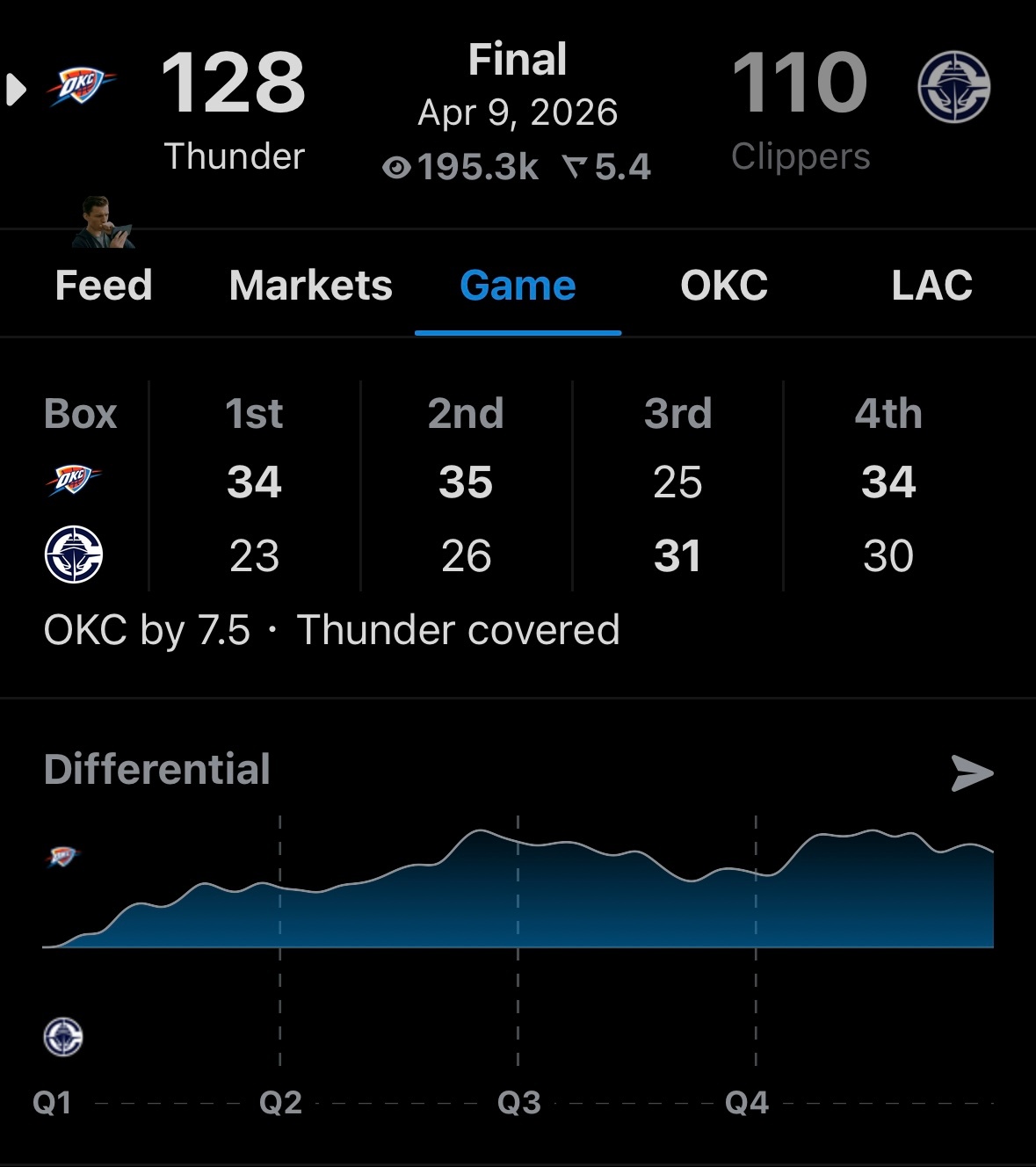Switch to the Feed tab
Image resolution: width=1036 pixels, height=1167 pixels.
(104, 286)
